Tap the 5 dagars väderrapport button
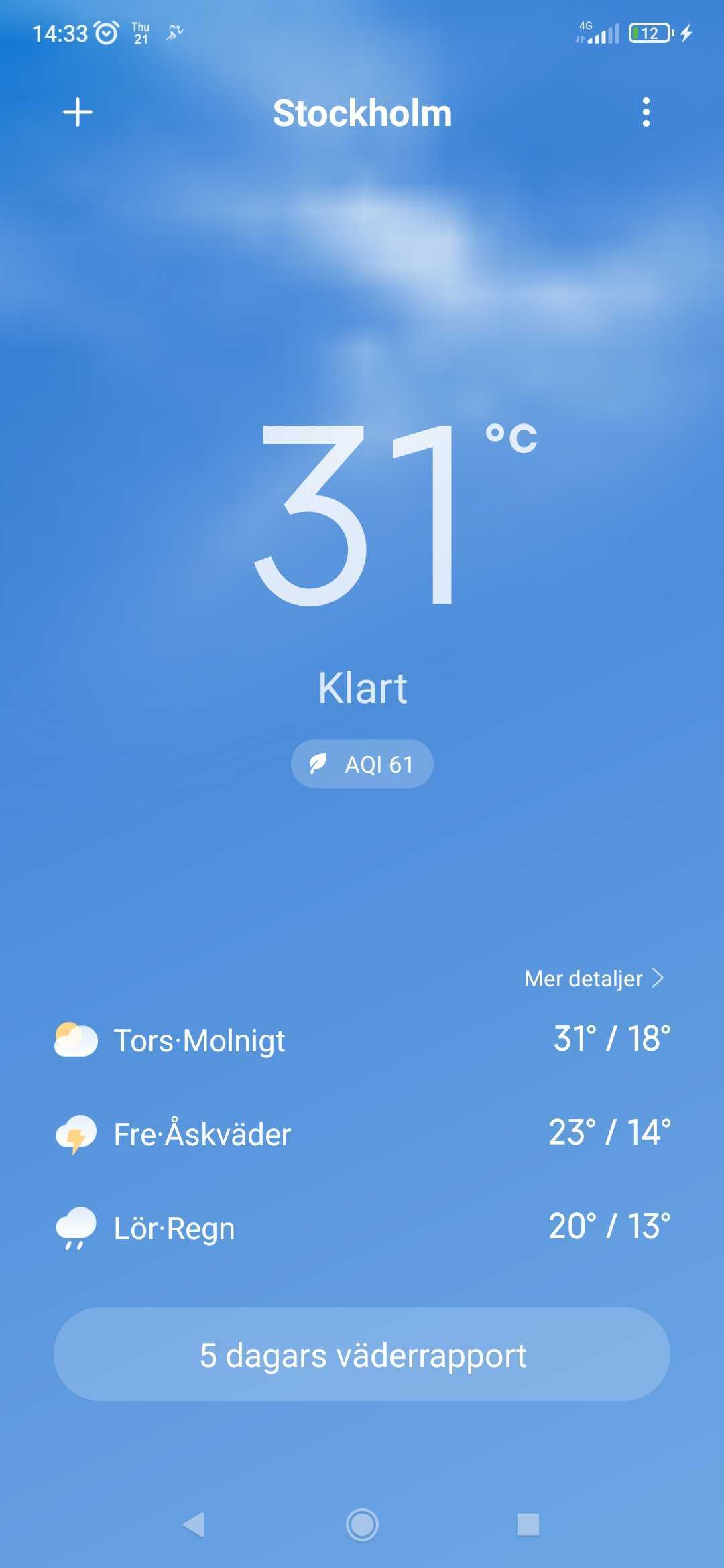Image resolution: width=724 pixels, height=1568 pixels. (362, 1354)
